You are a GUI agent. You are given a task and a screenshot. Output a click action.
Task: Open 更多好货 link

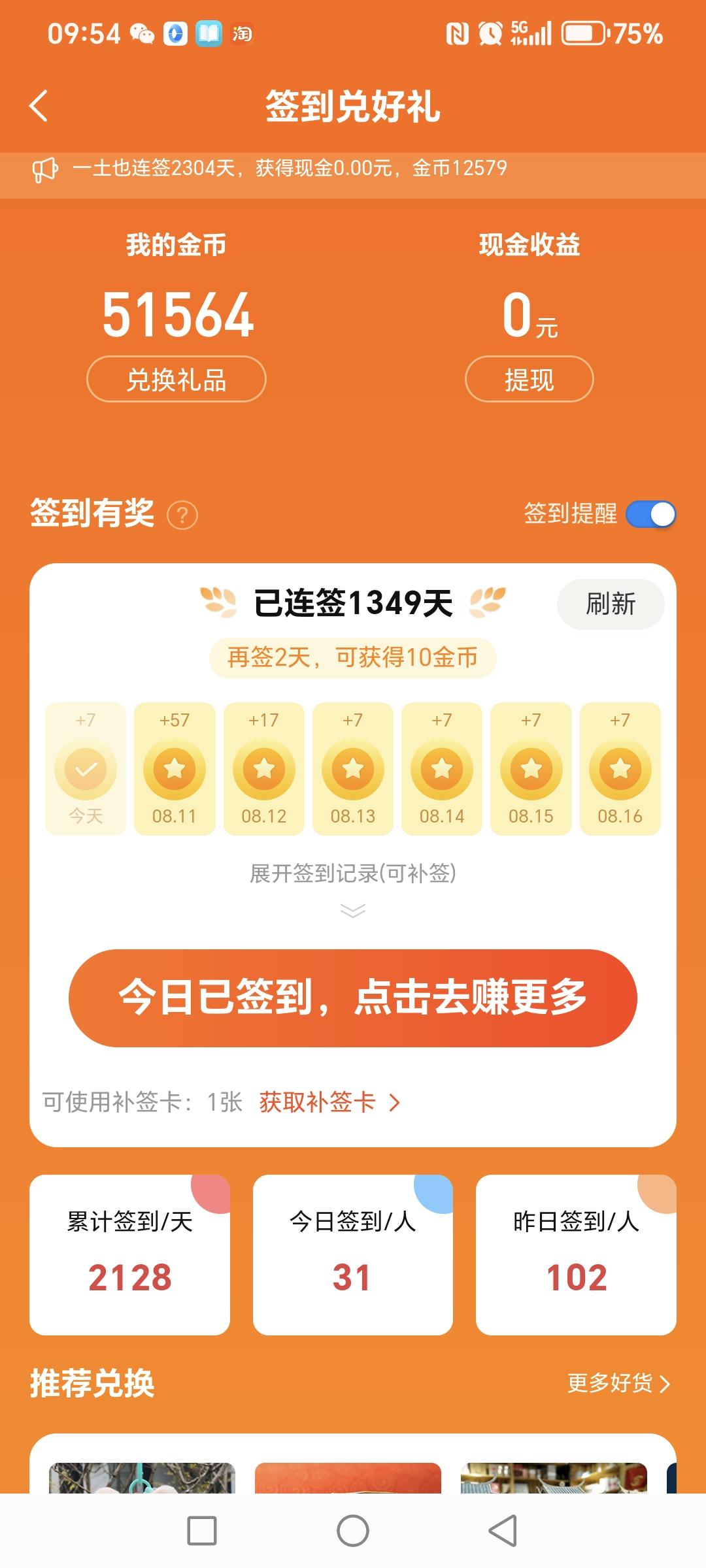point(618,1383)
